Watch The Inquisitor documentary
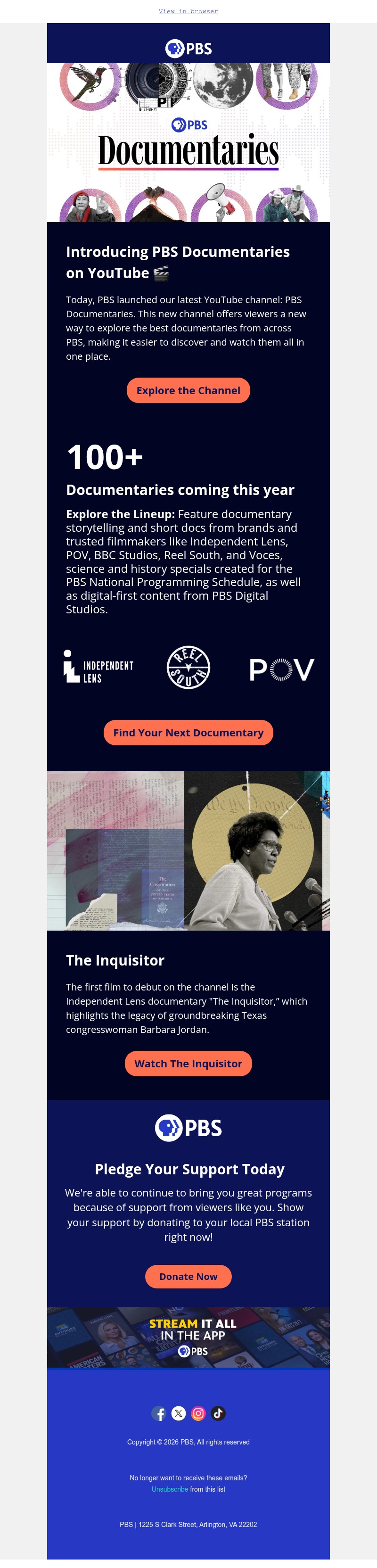 [188, 1063]
